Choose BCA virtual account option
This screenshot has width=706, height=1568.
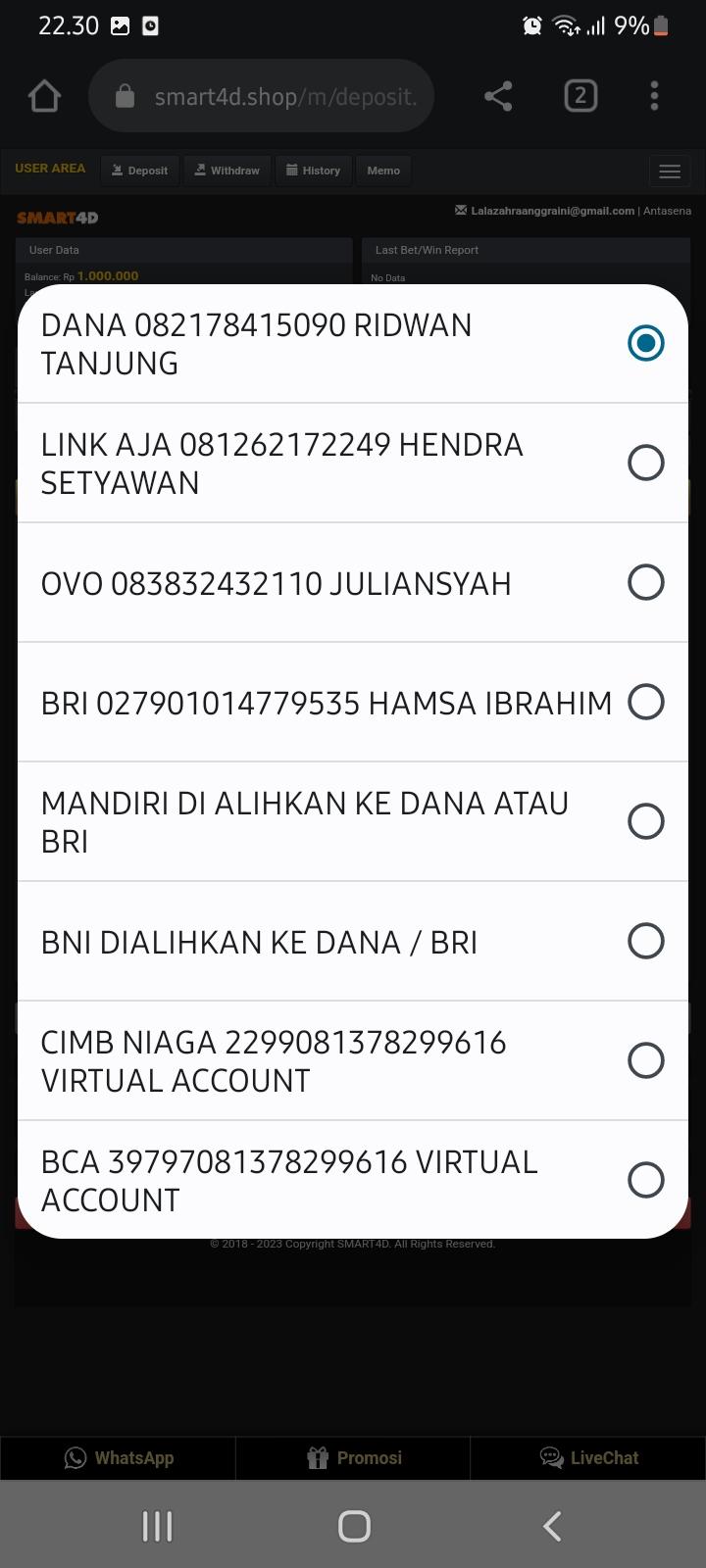tap(645, 1180)
